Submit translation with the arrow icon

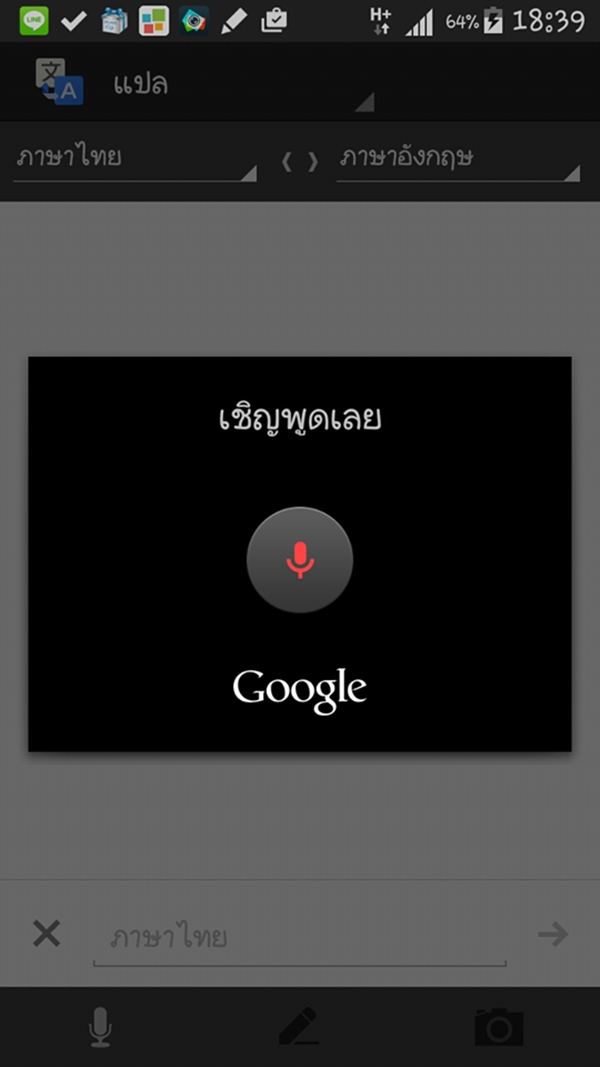coord(553,934)
